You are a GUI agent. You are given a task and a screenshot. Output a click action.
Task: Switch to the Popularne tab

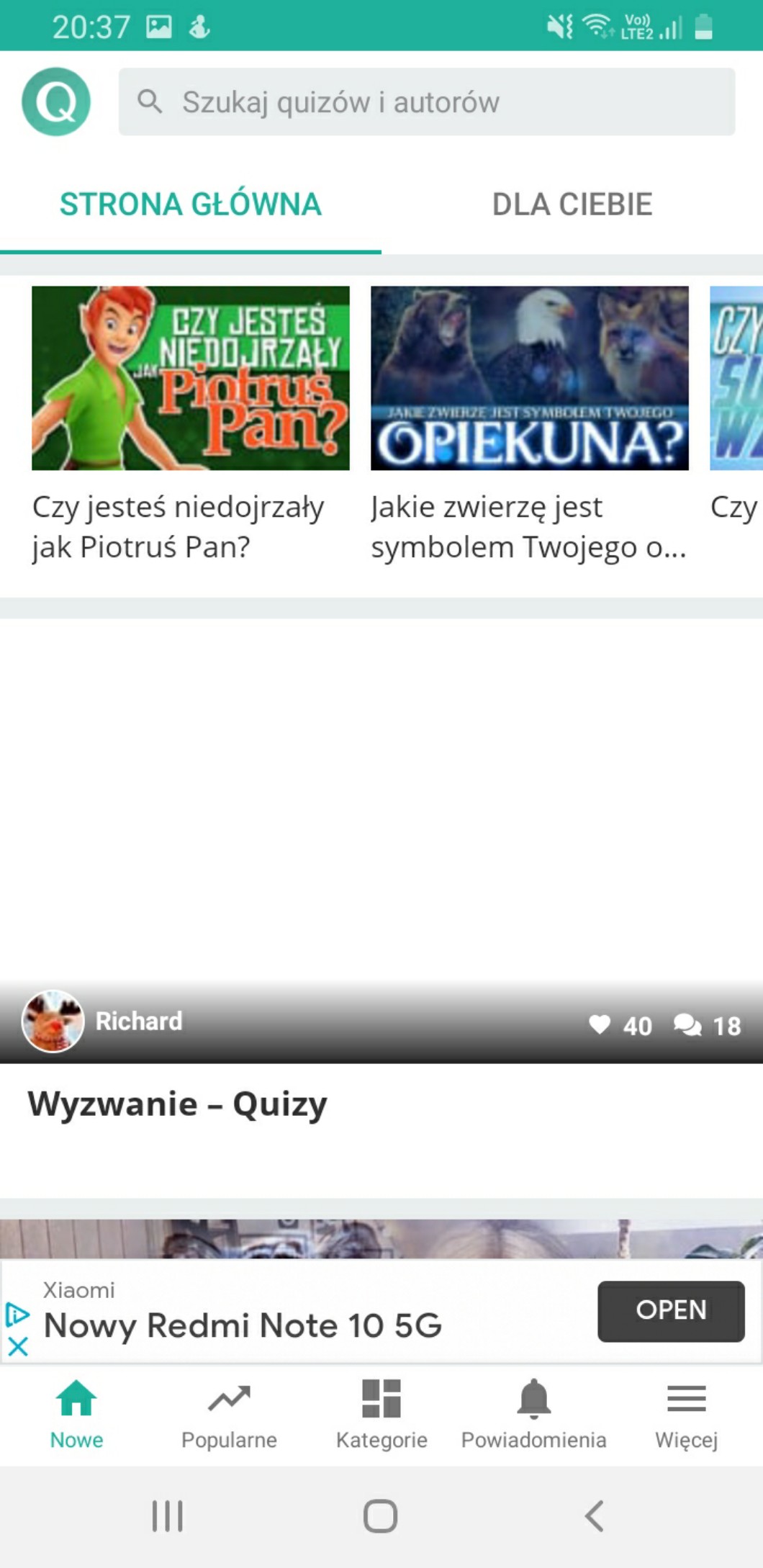tap(229, 1414)
